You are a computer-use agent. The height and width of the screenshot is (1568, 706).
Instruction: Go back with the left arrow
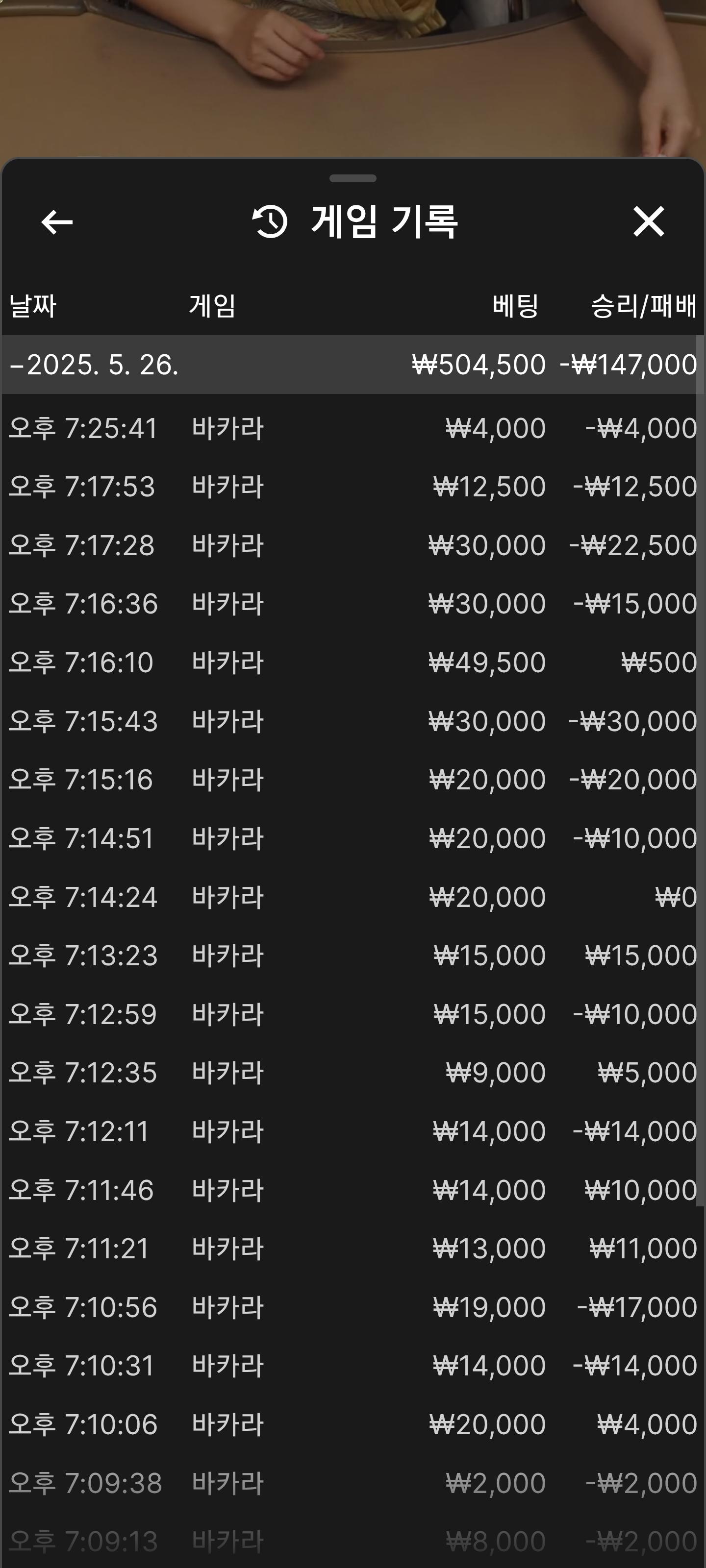pyautogui.click(x=57, y=221)
